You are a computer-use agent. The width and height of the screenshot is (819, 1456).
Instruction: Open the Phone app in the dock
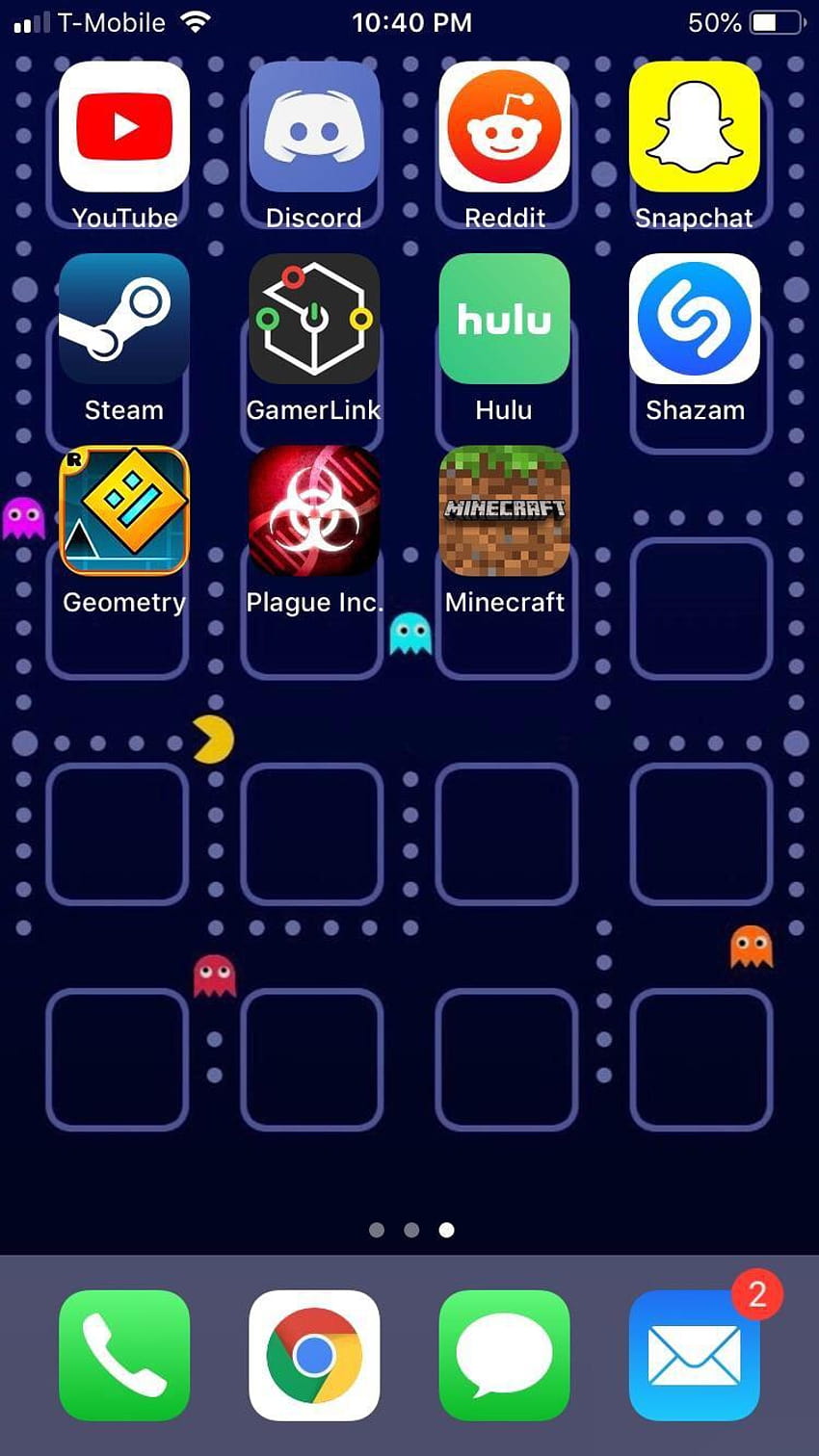[x=124, y=1356]
